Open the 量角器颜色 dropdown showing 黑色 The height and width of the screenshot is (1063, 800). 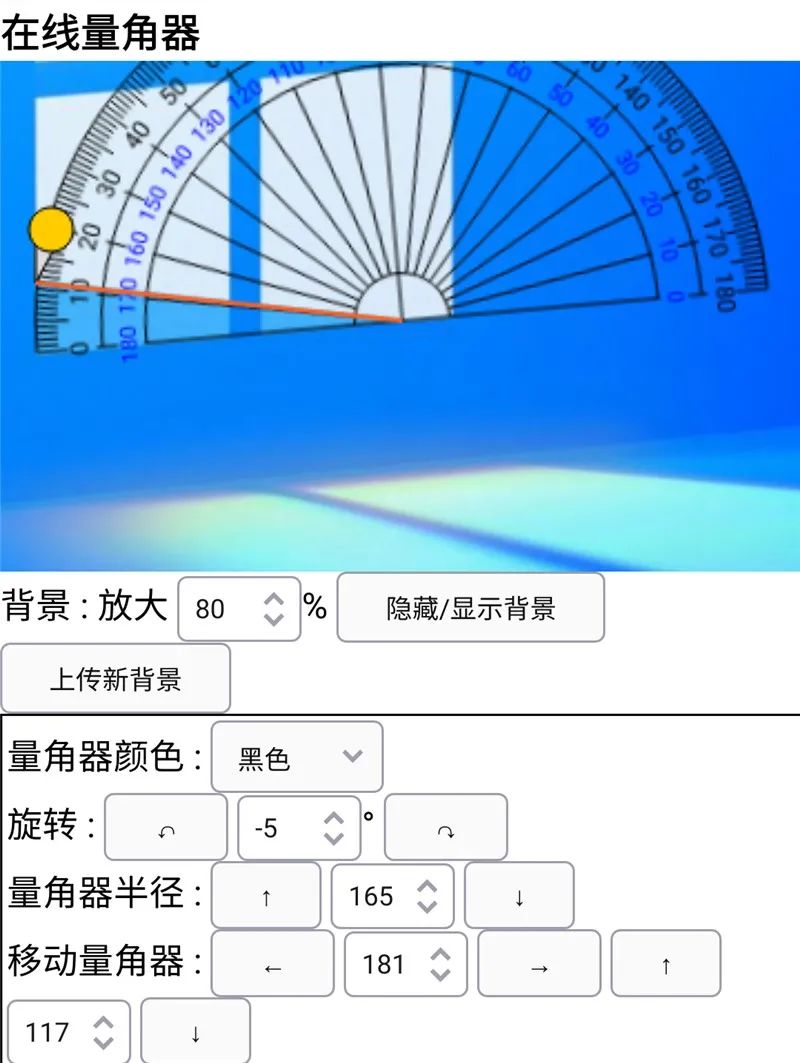[296, 757]
